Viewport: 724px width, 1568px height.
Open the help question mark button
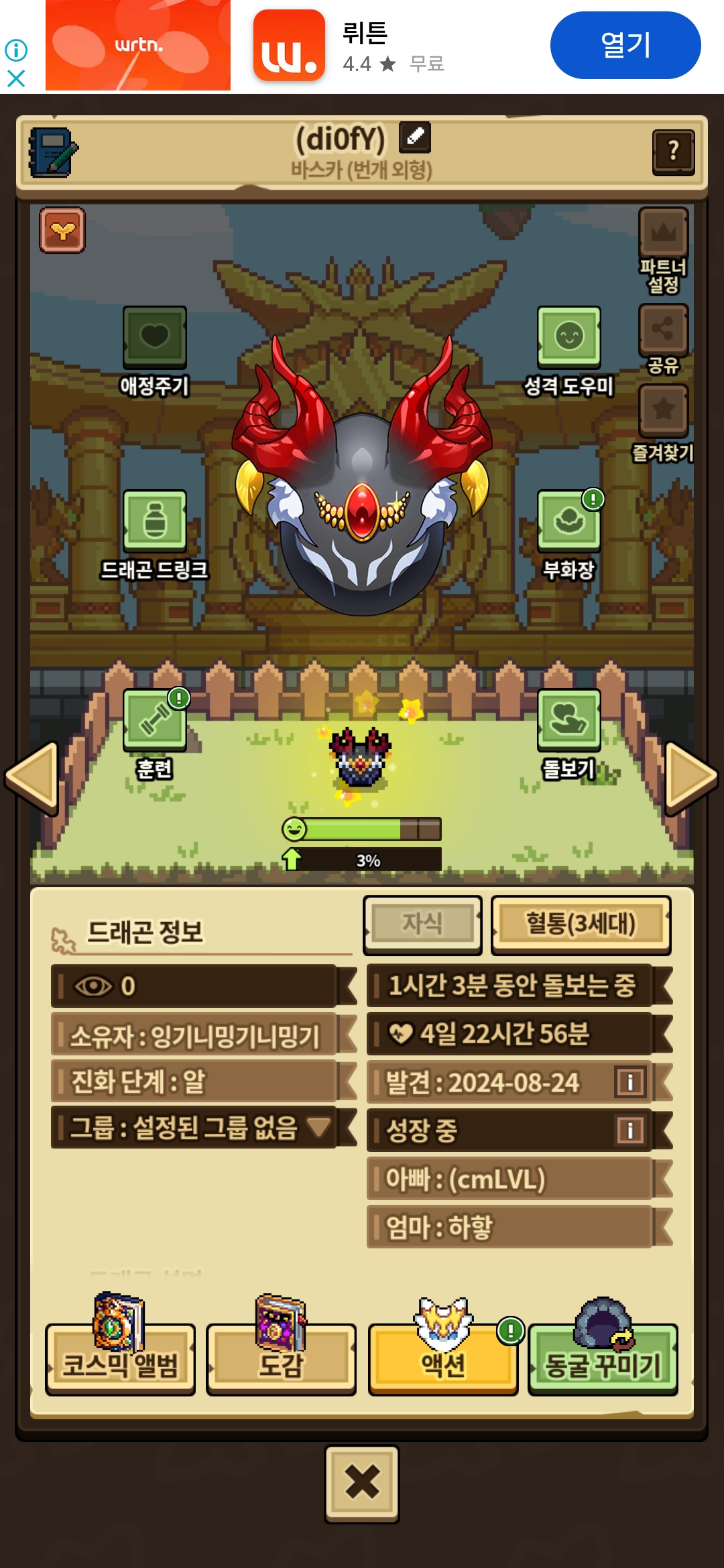tap(673, 152)
